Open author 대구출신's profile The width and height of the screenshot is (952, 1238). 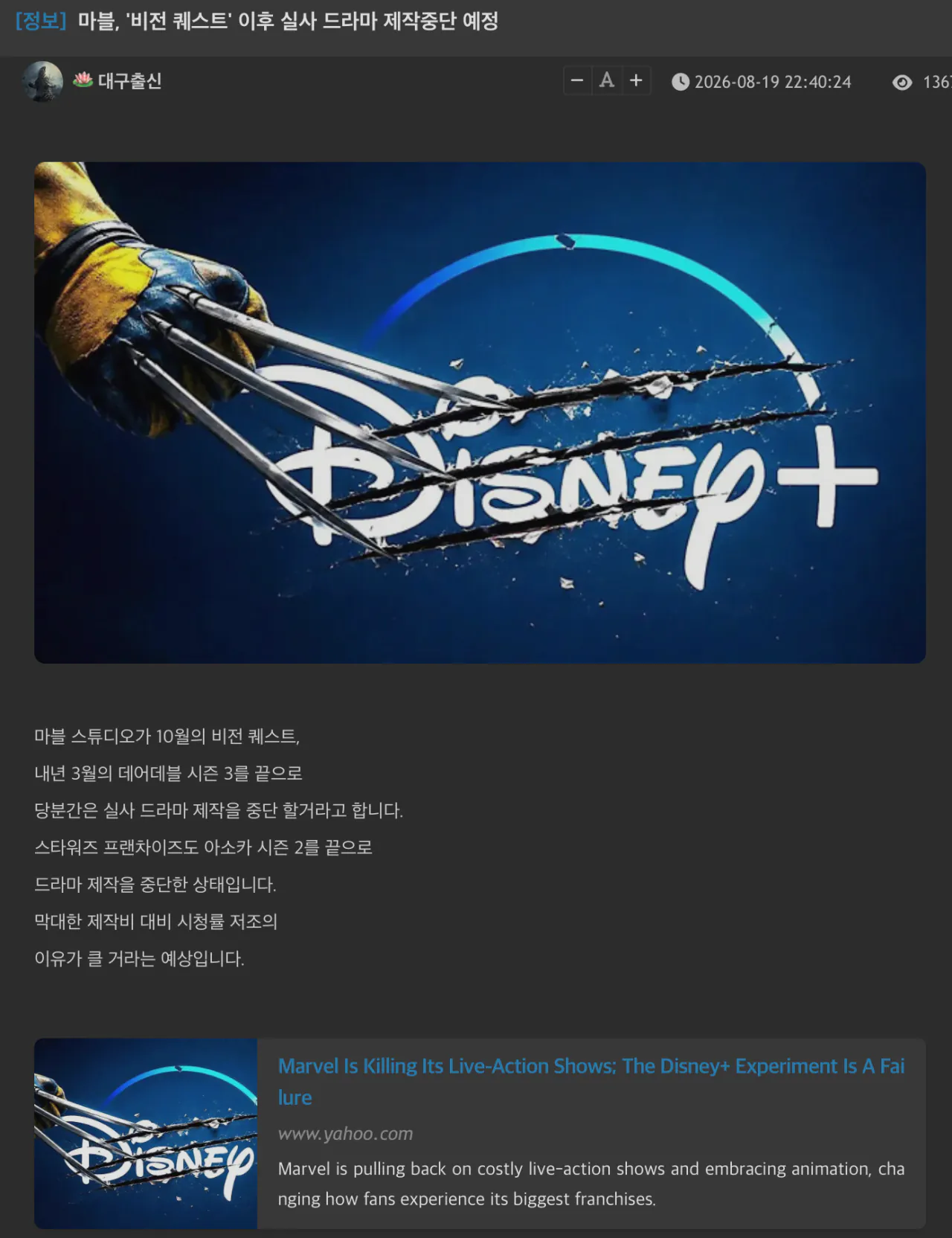tap(129, 81)
